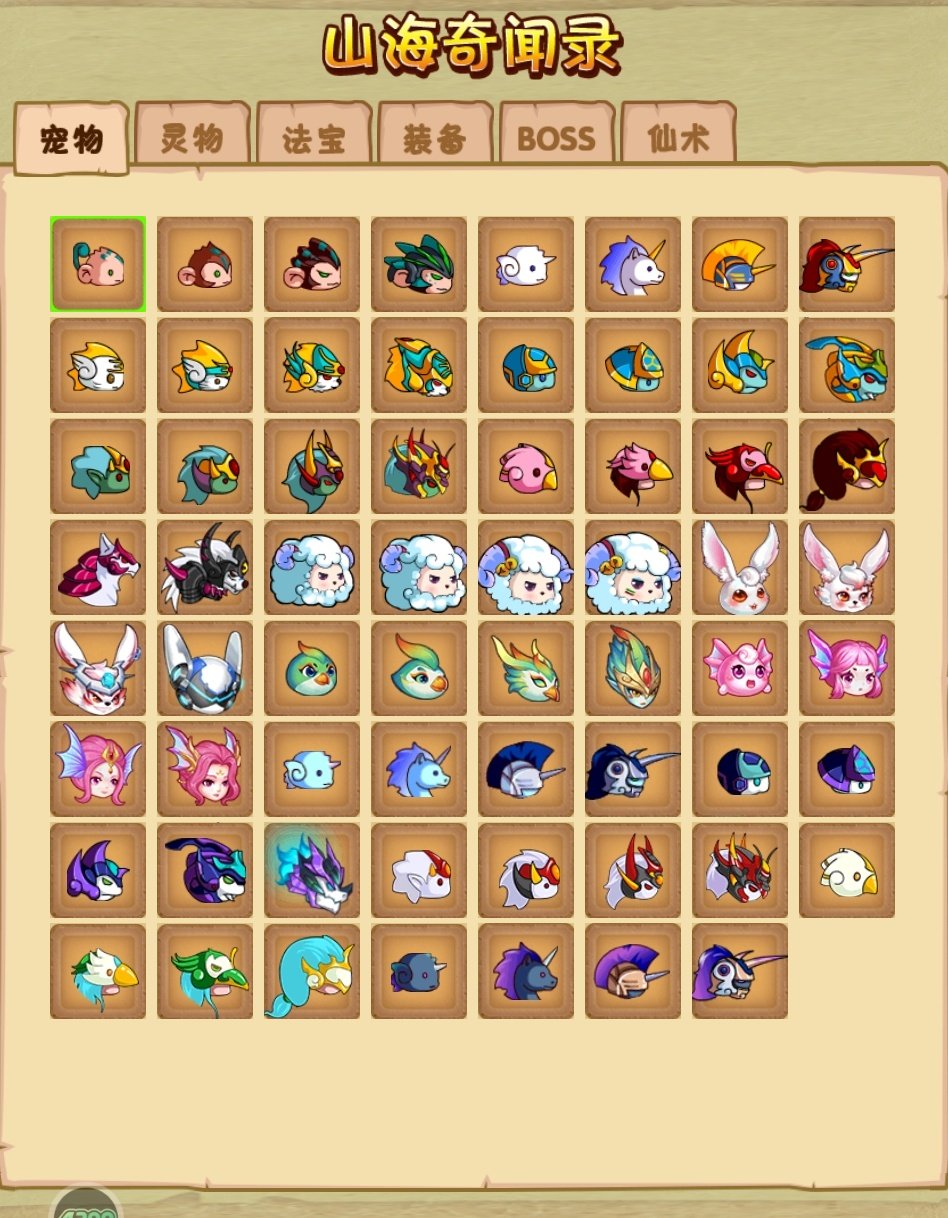Open the plain white chick pet
Screen dimensions: 948x1218
coord(847,870)
